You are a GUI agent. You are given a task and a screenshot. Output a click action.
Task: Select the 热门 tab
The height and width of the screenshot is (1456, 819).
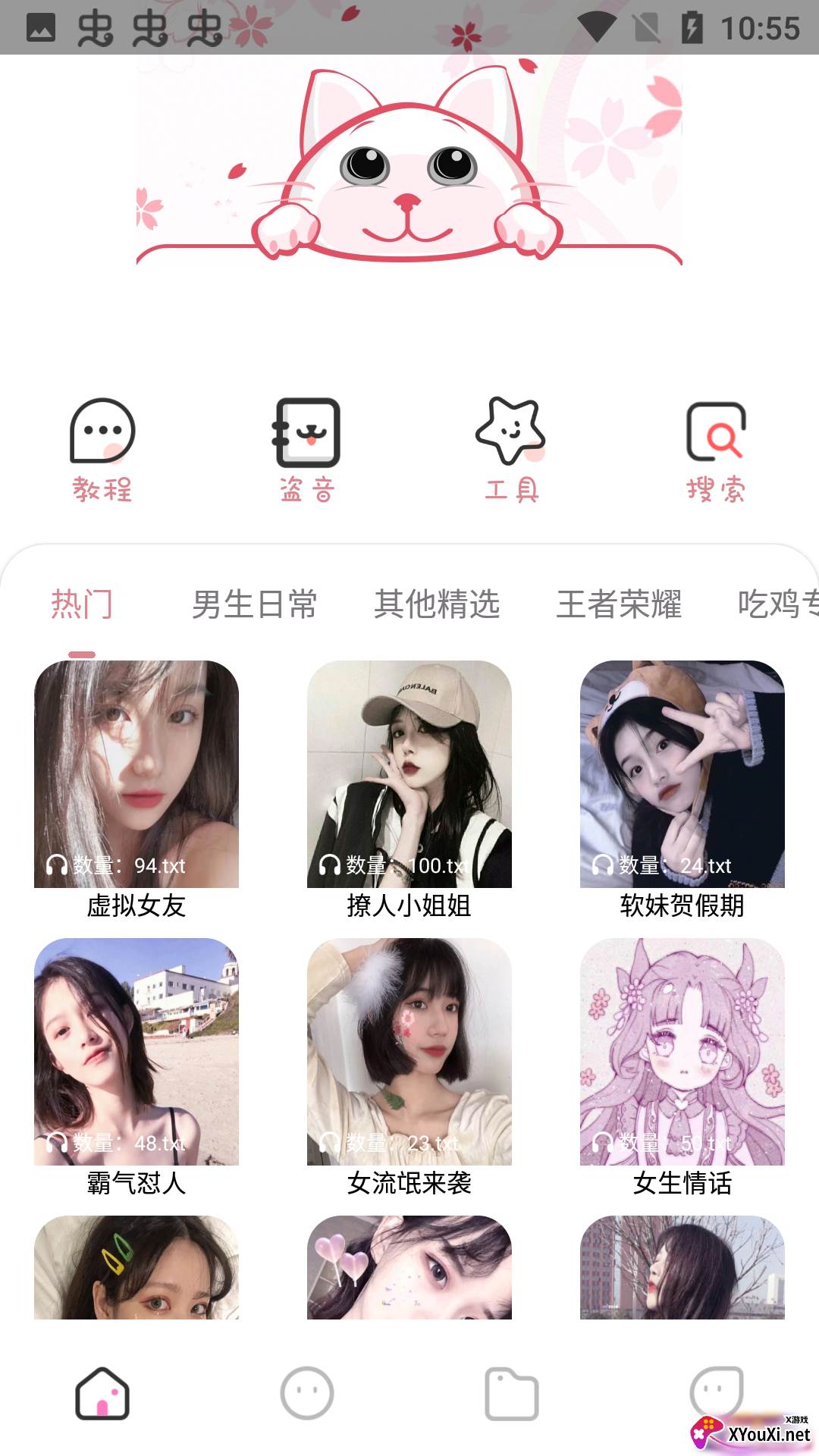coord(82,604)
